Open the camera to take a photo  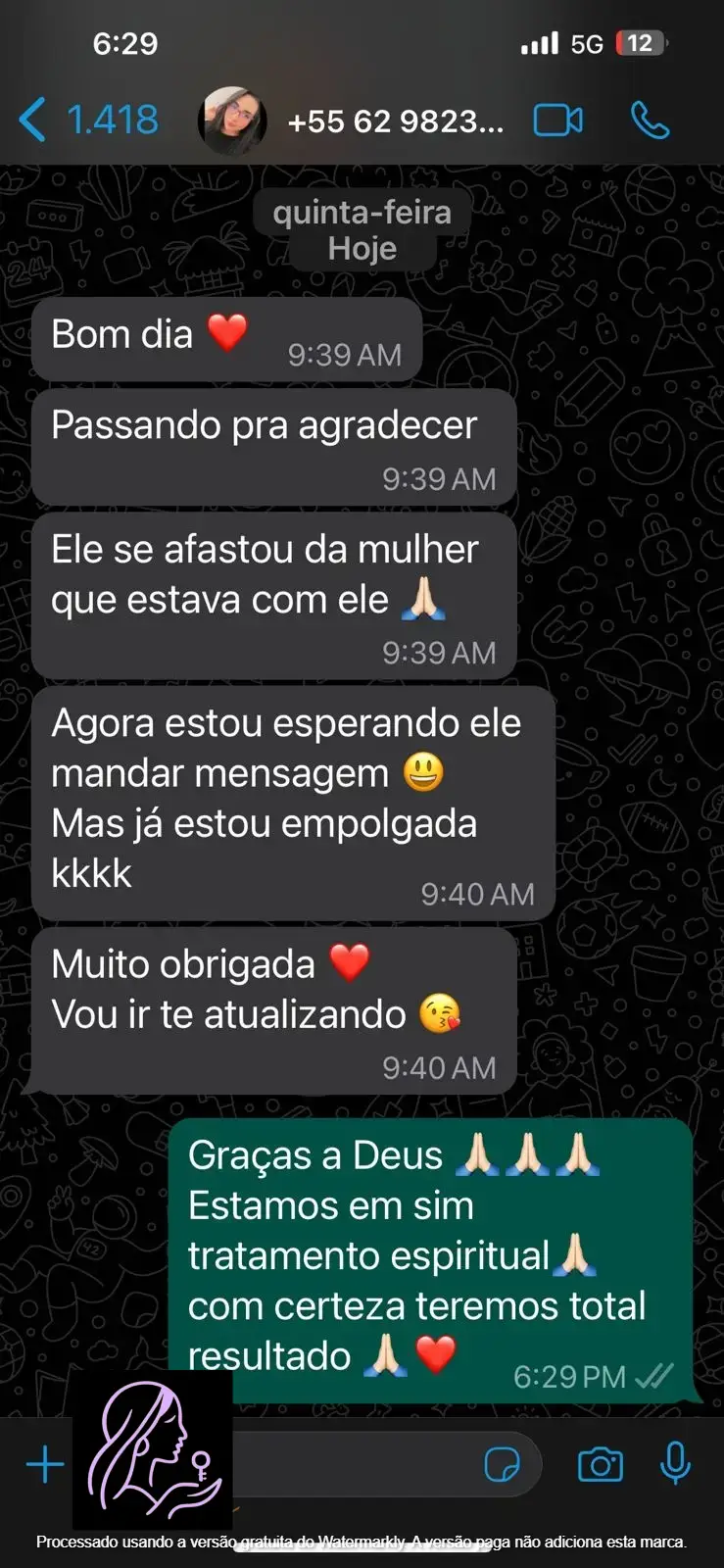[x=600, y=1465]
